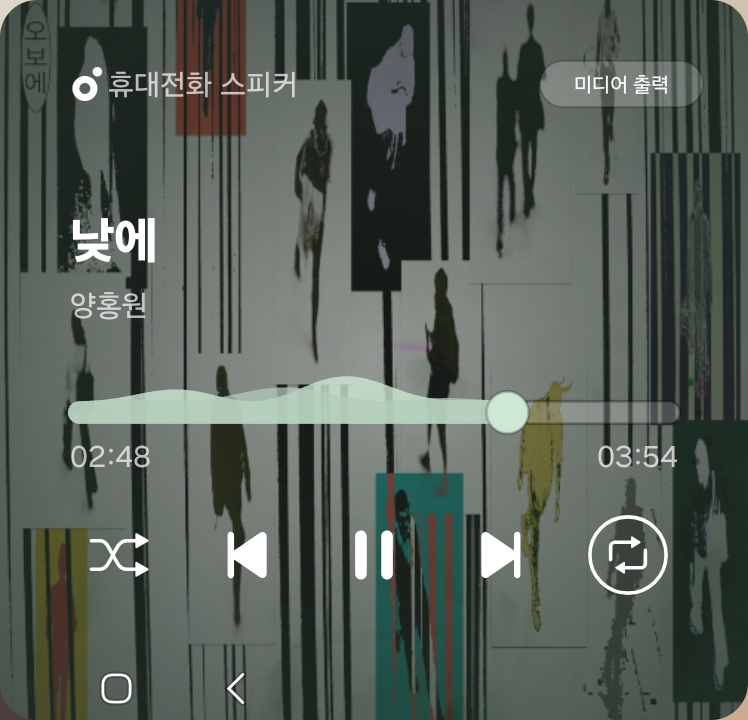
Task: Skip to the next track
Action: tap(500, 555)
